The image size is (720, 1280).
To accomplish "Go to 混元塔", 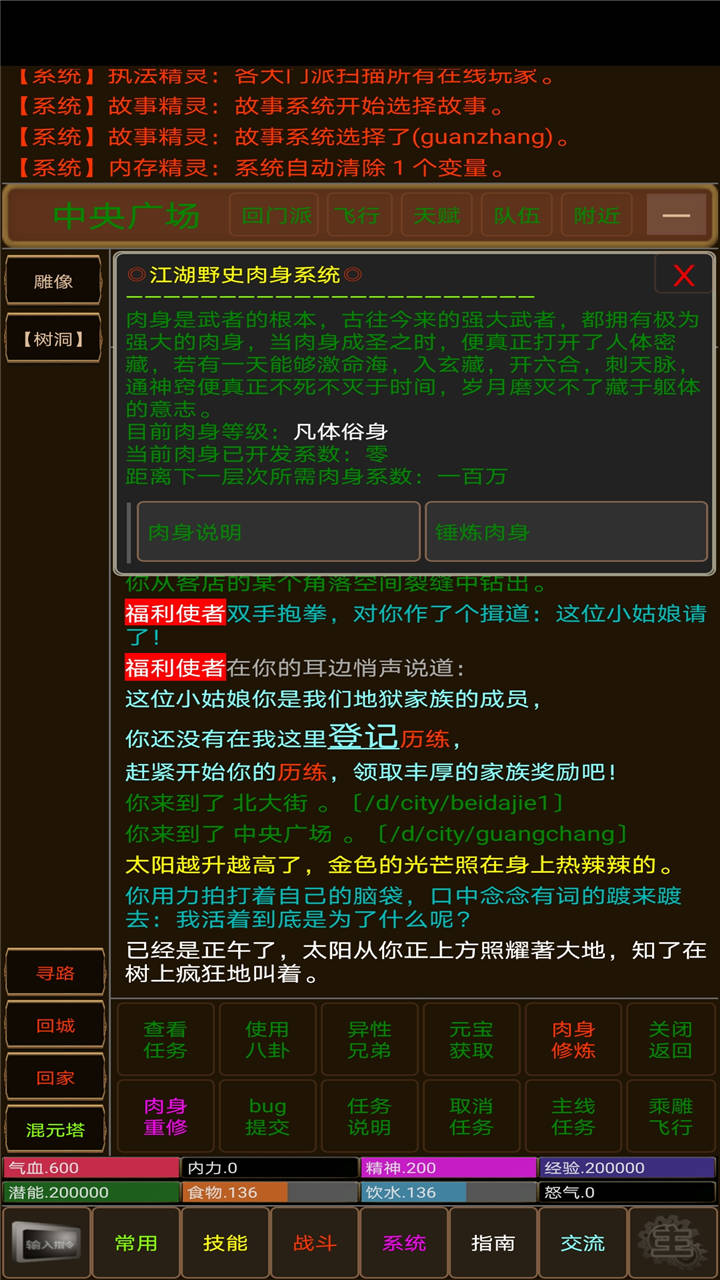I will 55,1130.
